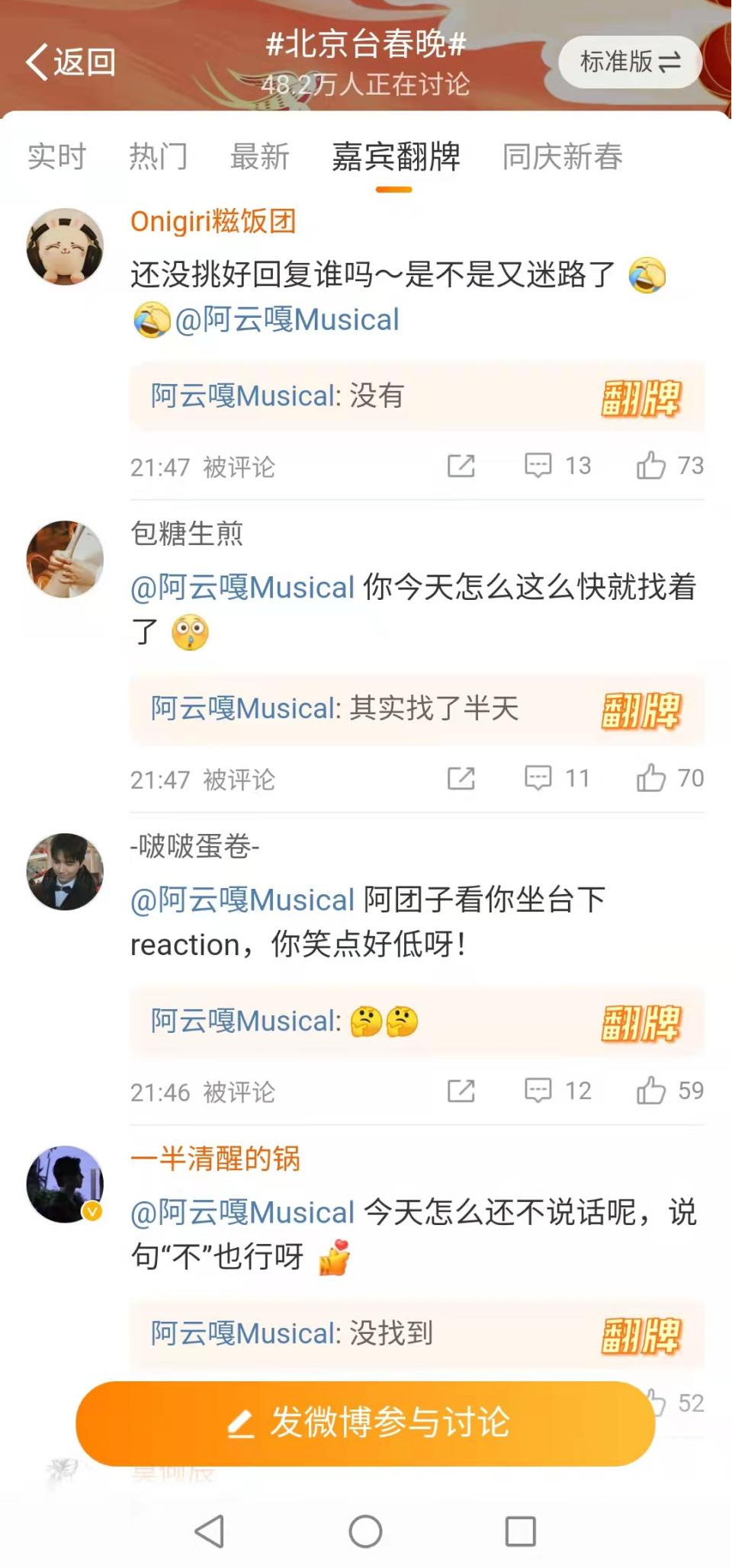Open the 最新 tab

(259, 157)
